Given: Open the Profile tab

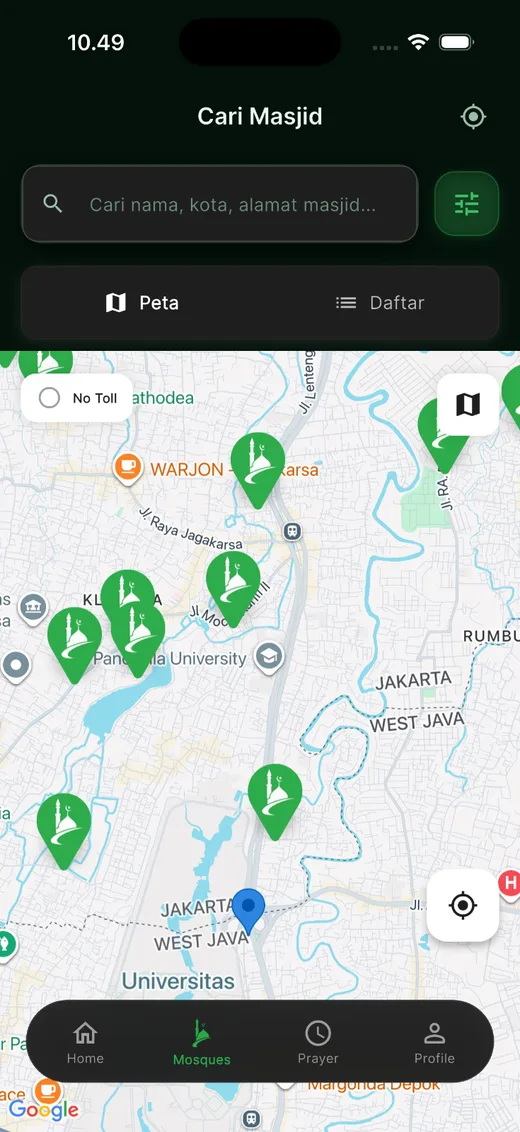Looking at the screenshot, I should point(434,1043).
